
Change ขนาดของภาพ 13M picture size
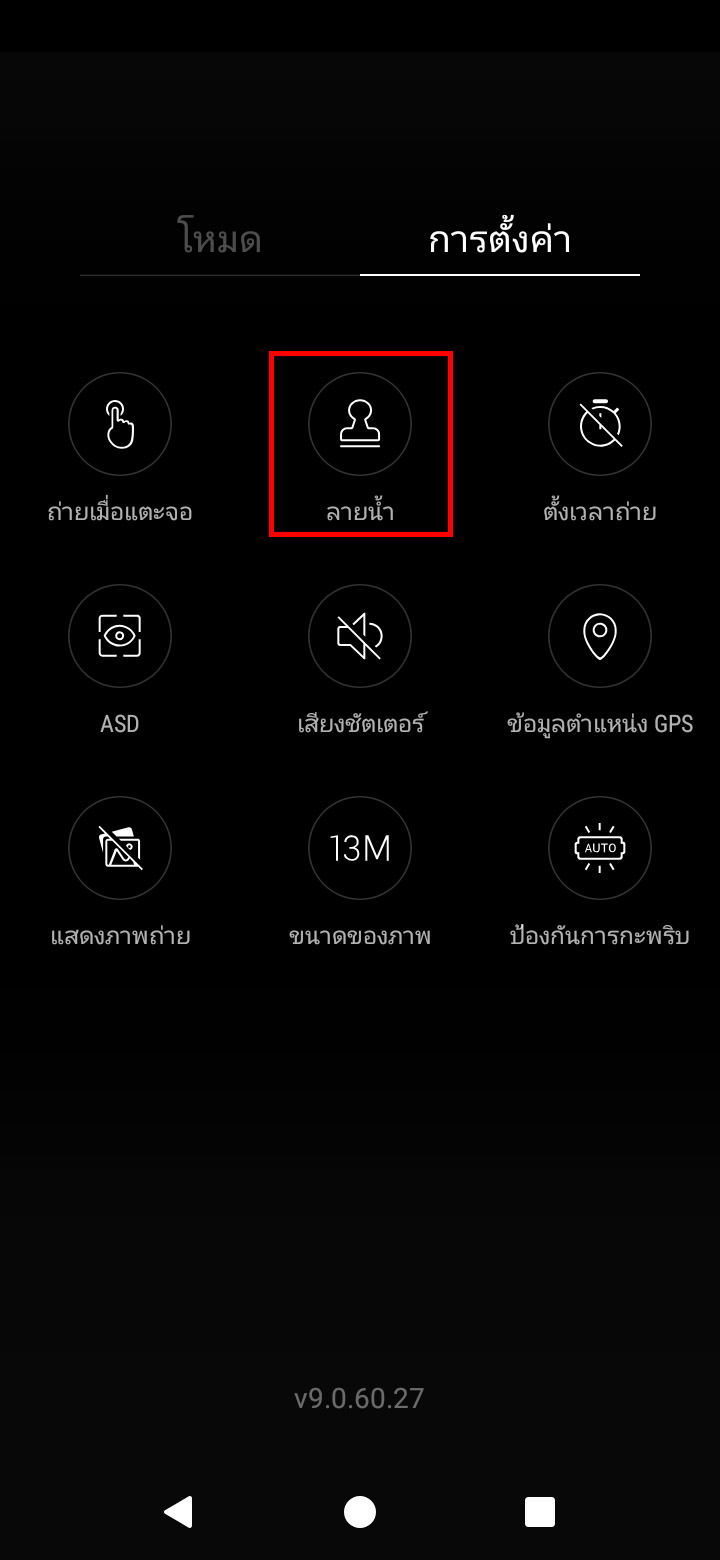point(360,849)
